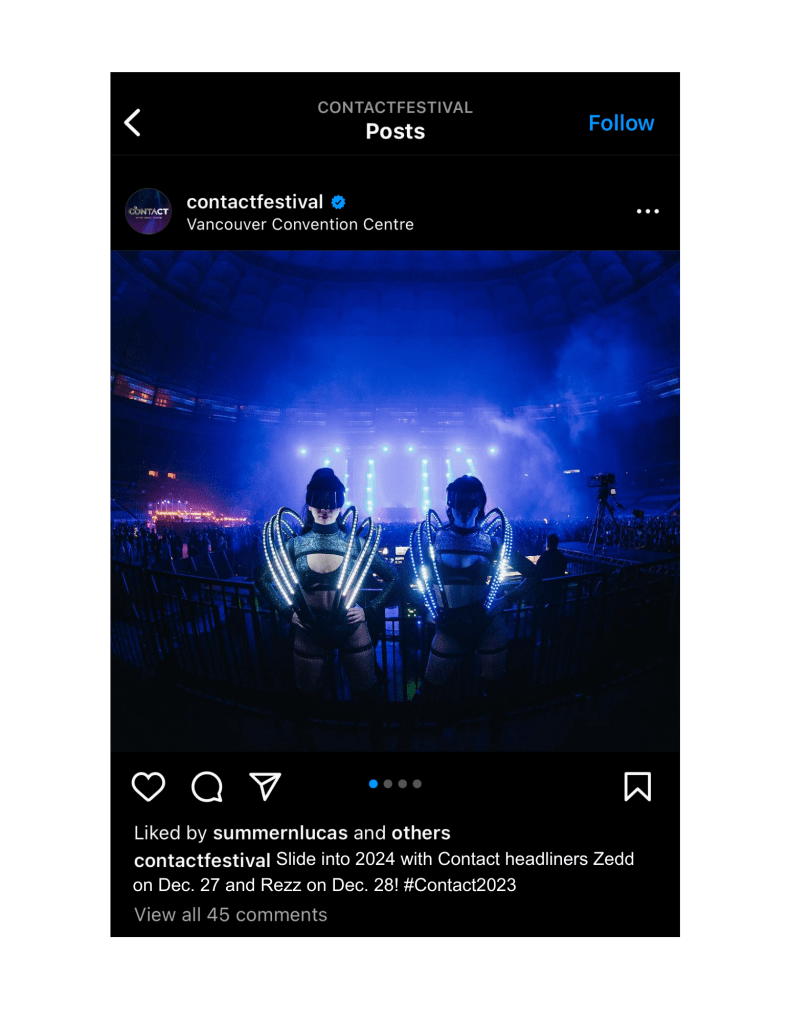This screenshot has height=1023, width=790.
Task: Go back using the arrow icon
Action: [x=133, y=123]
